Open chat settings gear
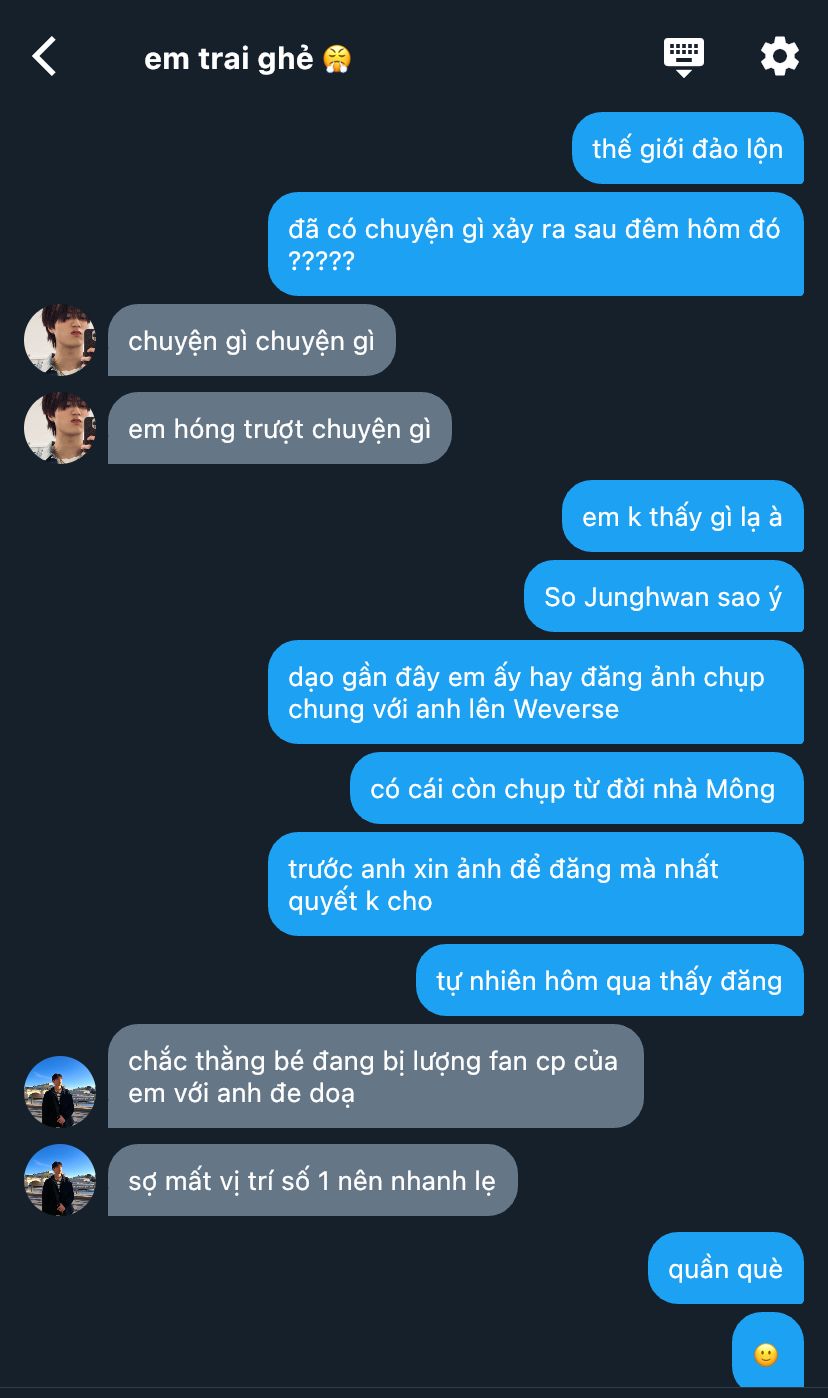The image size is (828, 1398). (780, 57)
